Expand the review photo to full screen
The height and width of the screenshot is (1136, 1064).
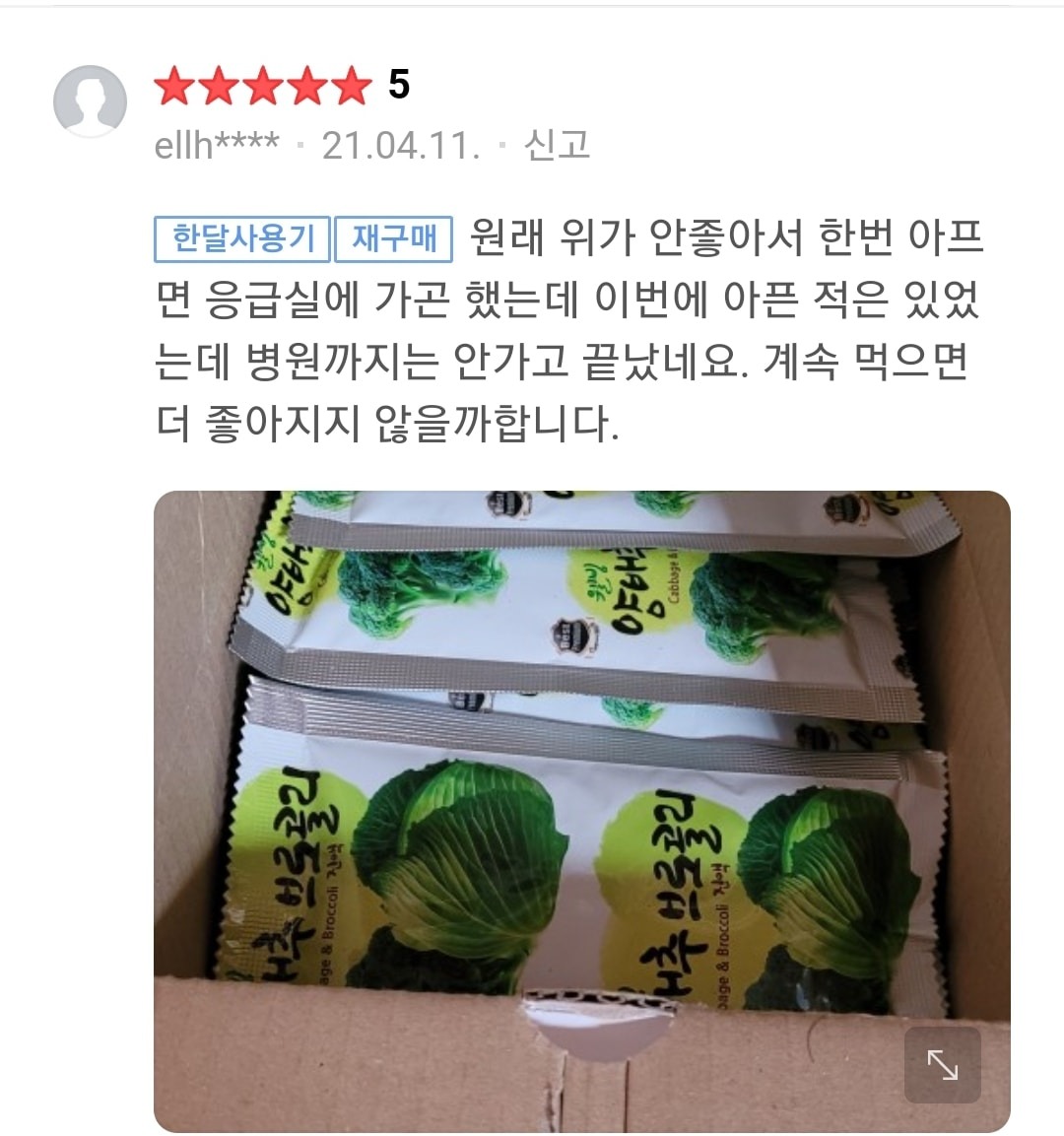click(x=942, y=1064)
